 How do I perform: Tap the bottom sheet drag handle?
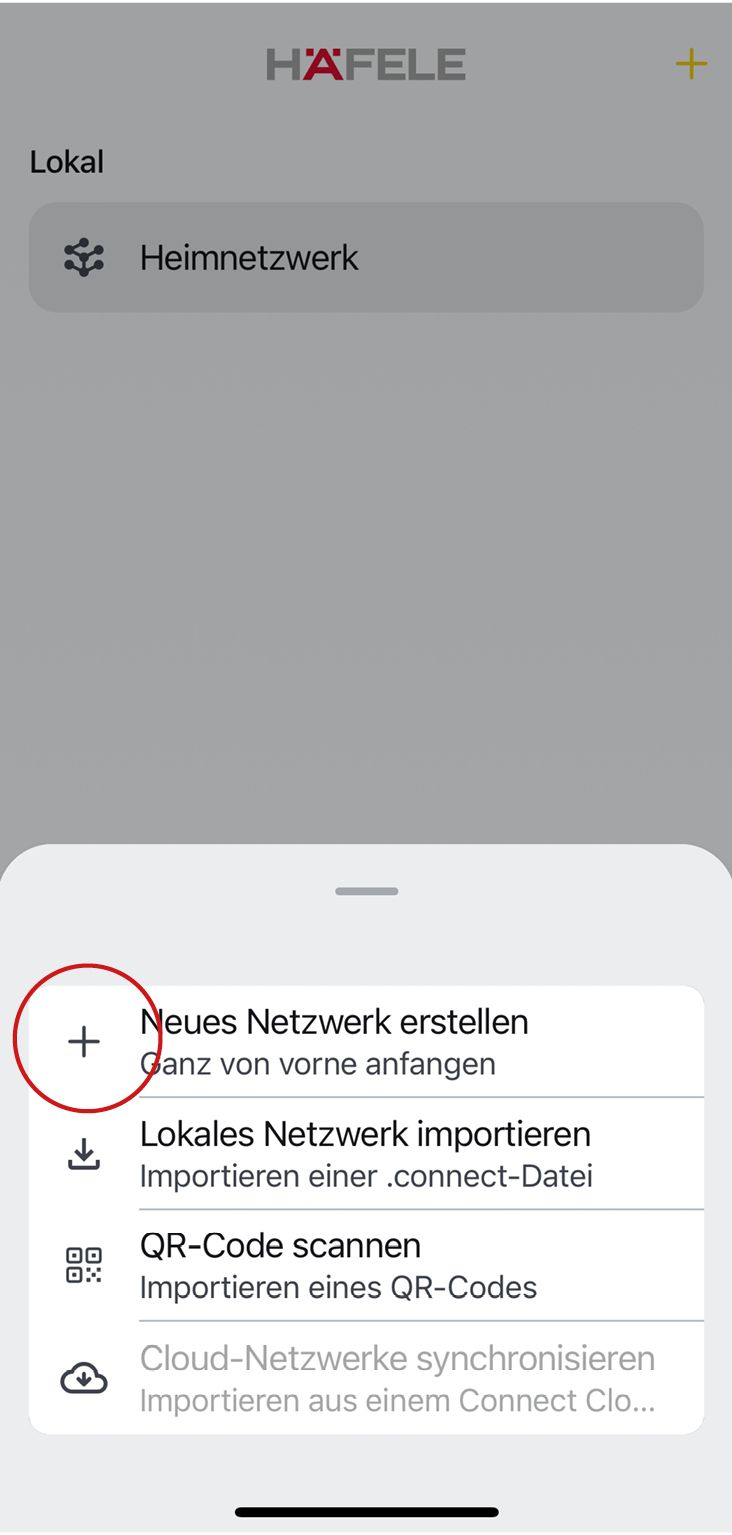(366, 891)
